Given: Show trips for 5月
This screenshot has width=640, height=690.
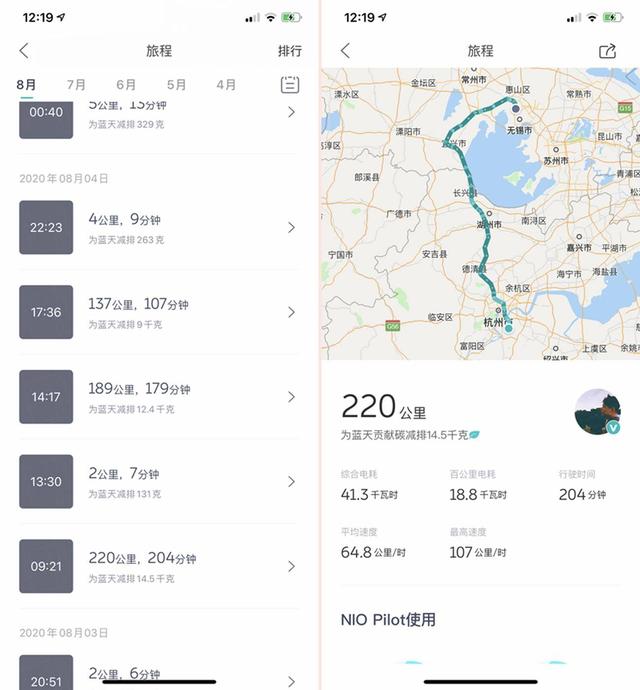Looking at the screenshot, I should pyautogui.click(x=176, y=85).
